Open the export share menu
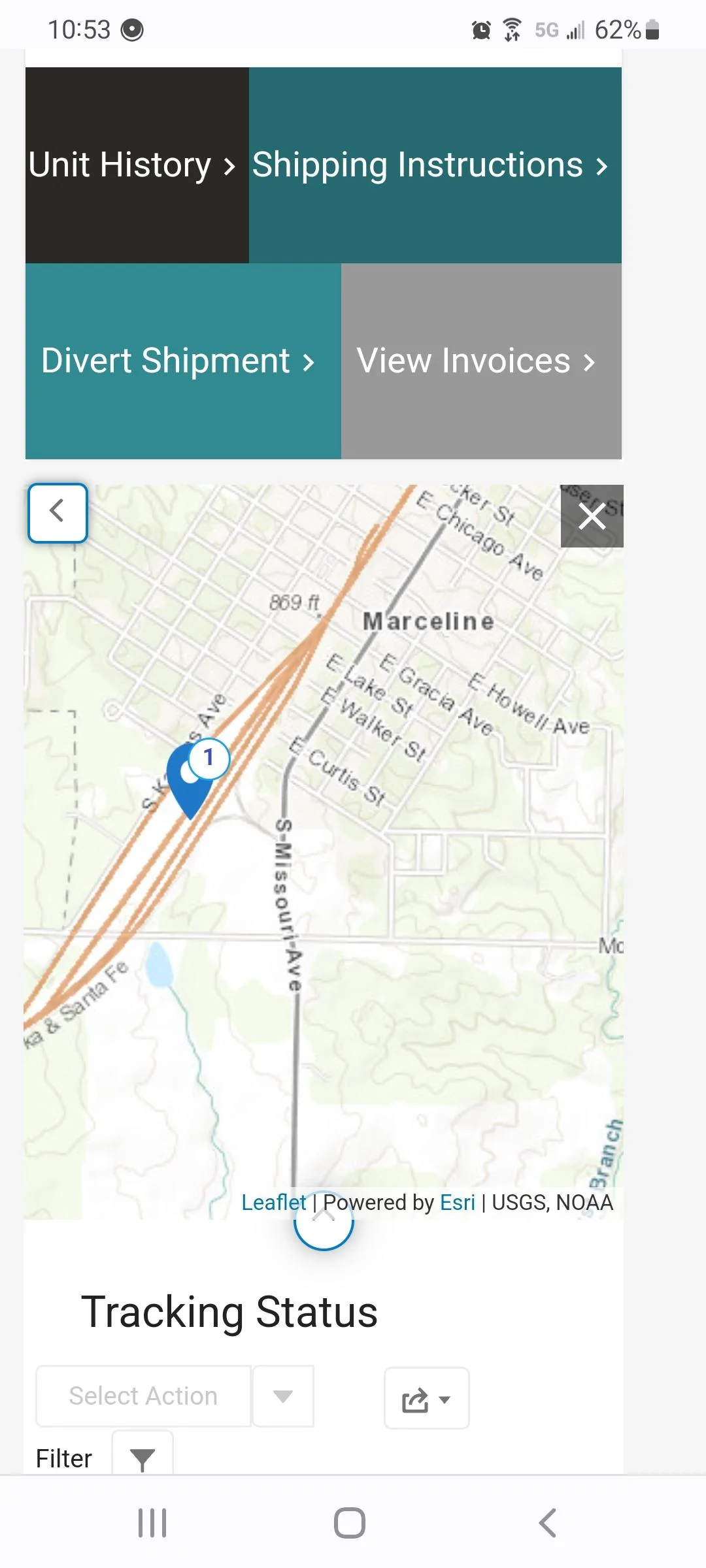 click(x=426, y=1399)
